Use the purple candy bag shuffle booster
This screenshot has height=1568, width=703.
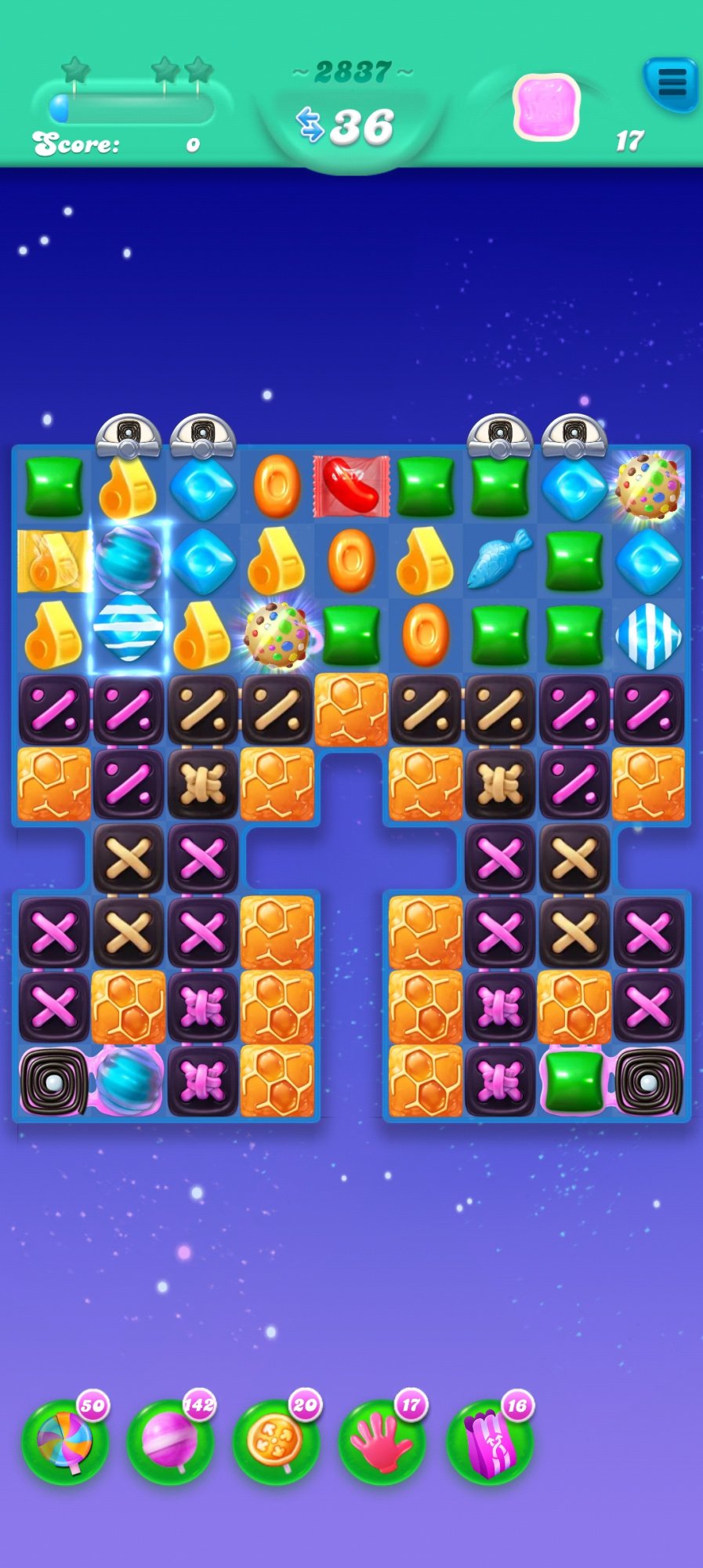pos(489,1443)
